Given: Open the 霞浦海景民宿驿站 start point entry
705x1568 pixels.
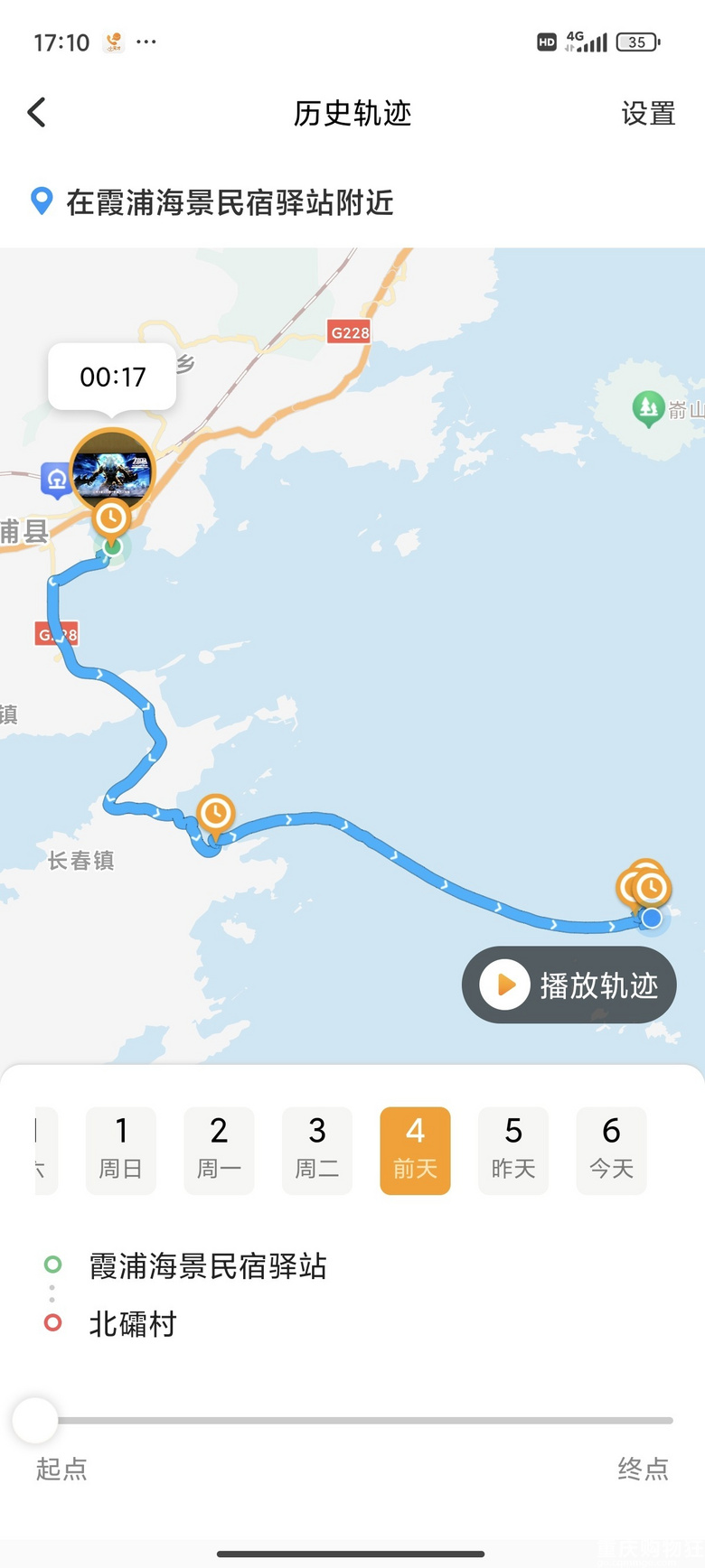Looking at the screenshot, I should pos(207,1266).
